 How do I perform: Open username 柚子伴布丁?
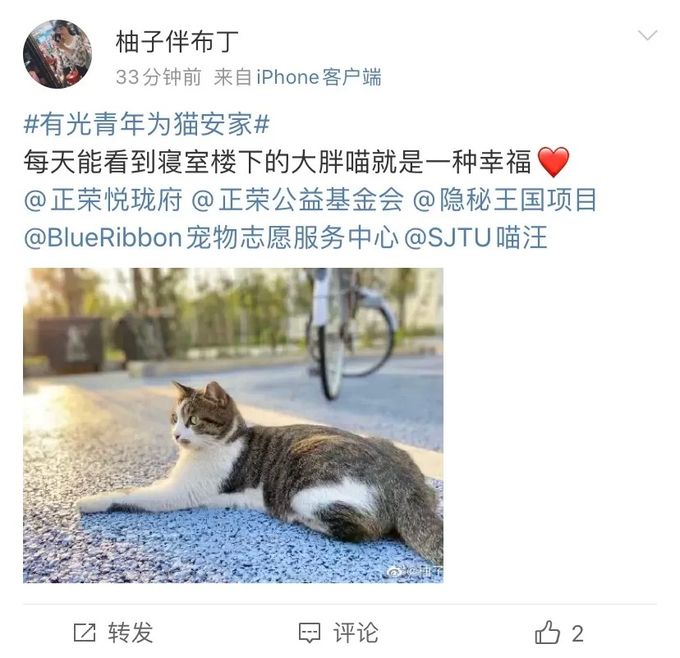177,43
